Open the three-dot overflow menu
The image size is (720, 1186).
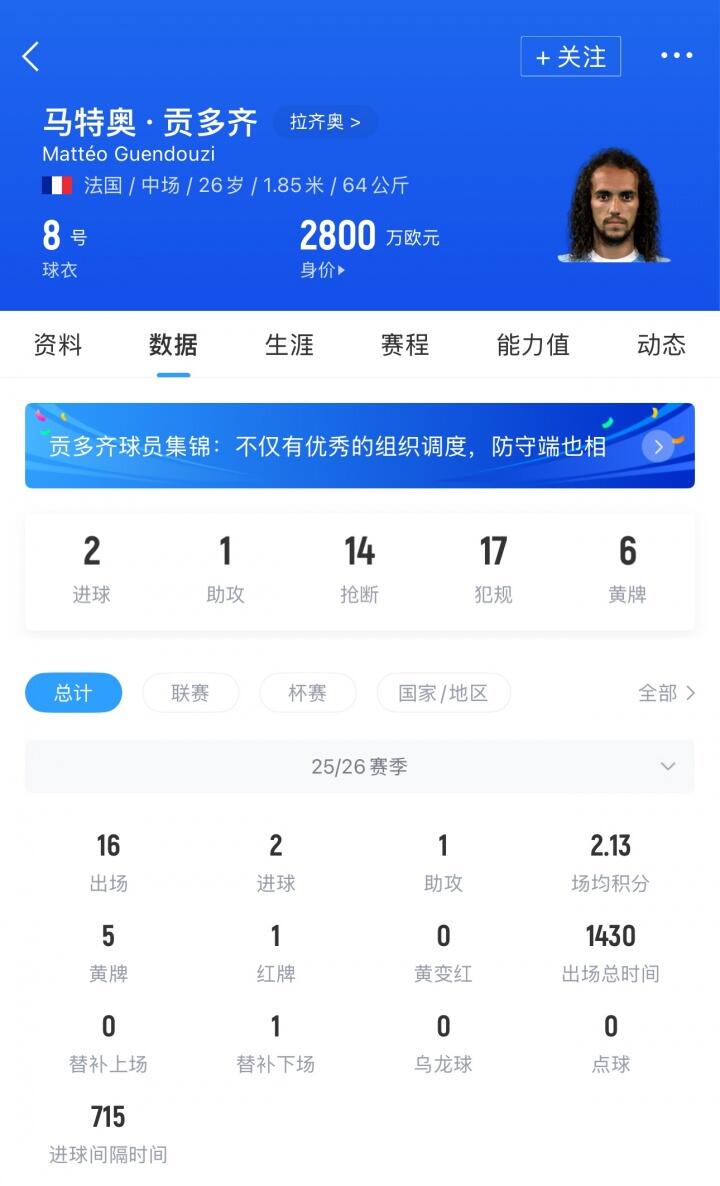(677, 56)
